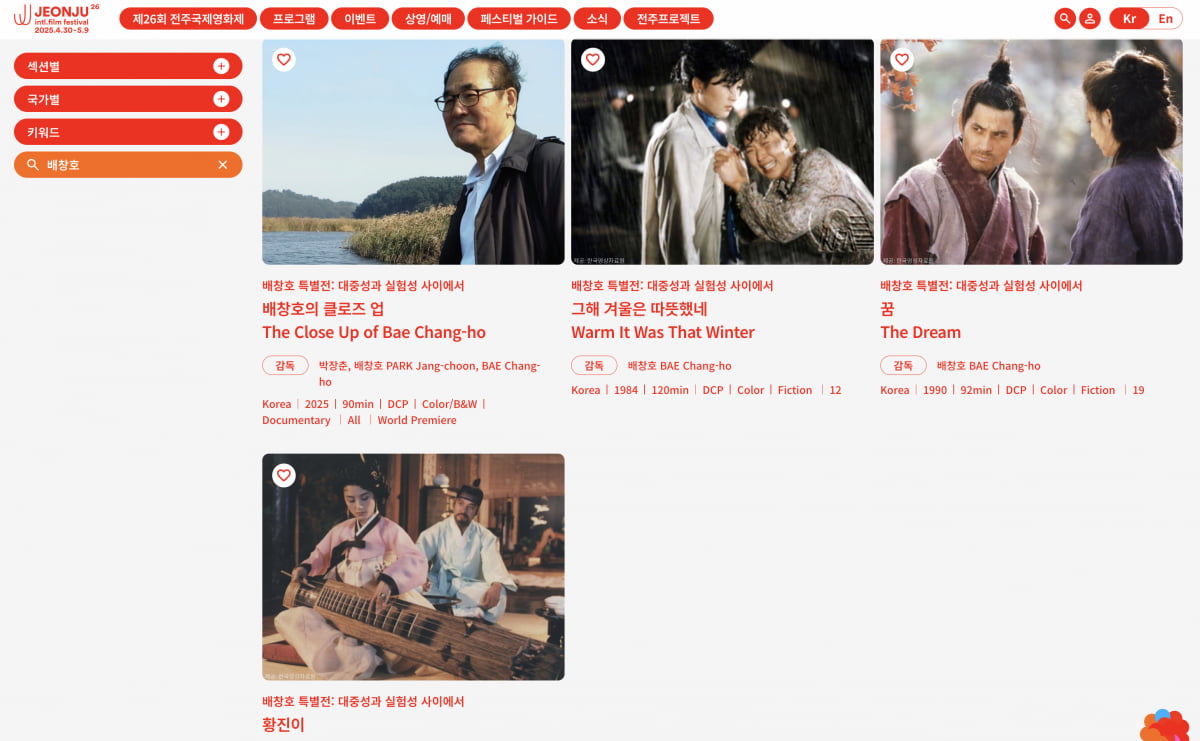Viewport: 1200px width, 741px height.
Task: Switch language to En
Action: (1165, 18)
